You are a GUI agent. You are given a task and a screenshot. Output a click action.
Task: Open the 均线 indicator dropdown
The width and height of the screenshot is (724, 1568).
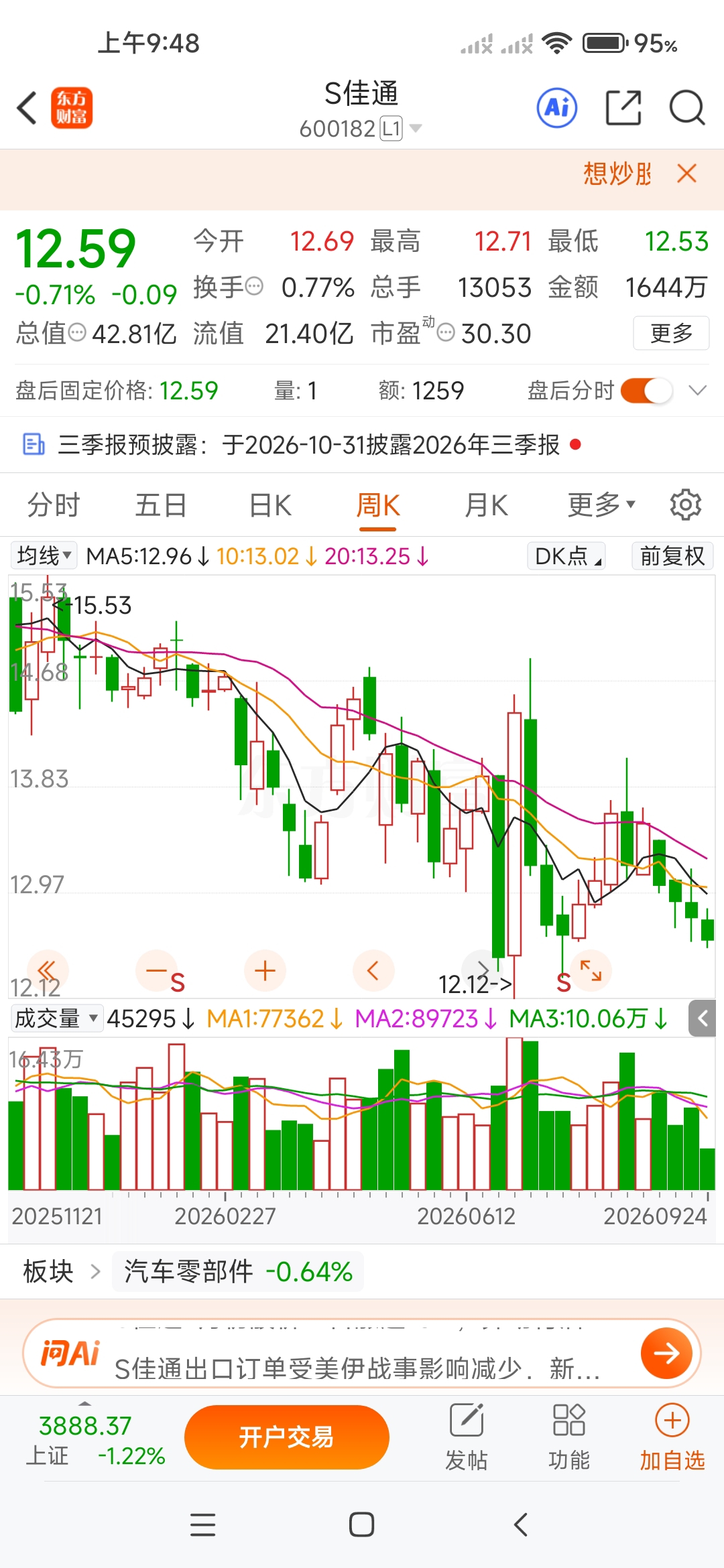click(44, 556)
